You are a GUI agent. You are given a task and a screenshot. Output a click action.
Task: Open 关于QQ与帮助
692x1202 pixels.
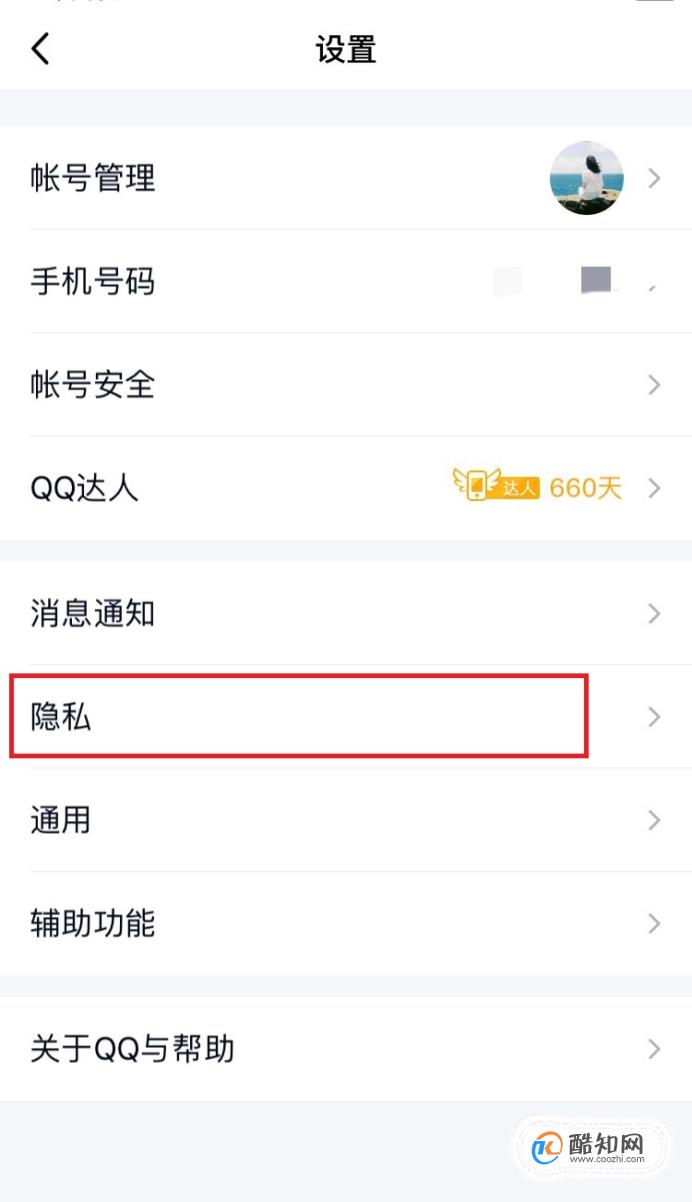tap(346, 1049)
